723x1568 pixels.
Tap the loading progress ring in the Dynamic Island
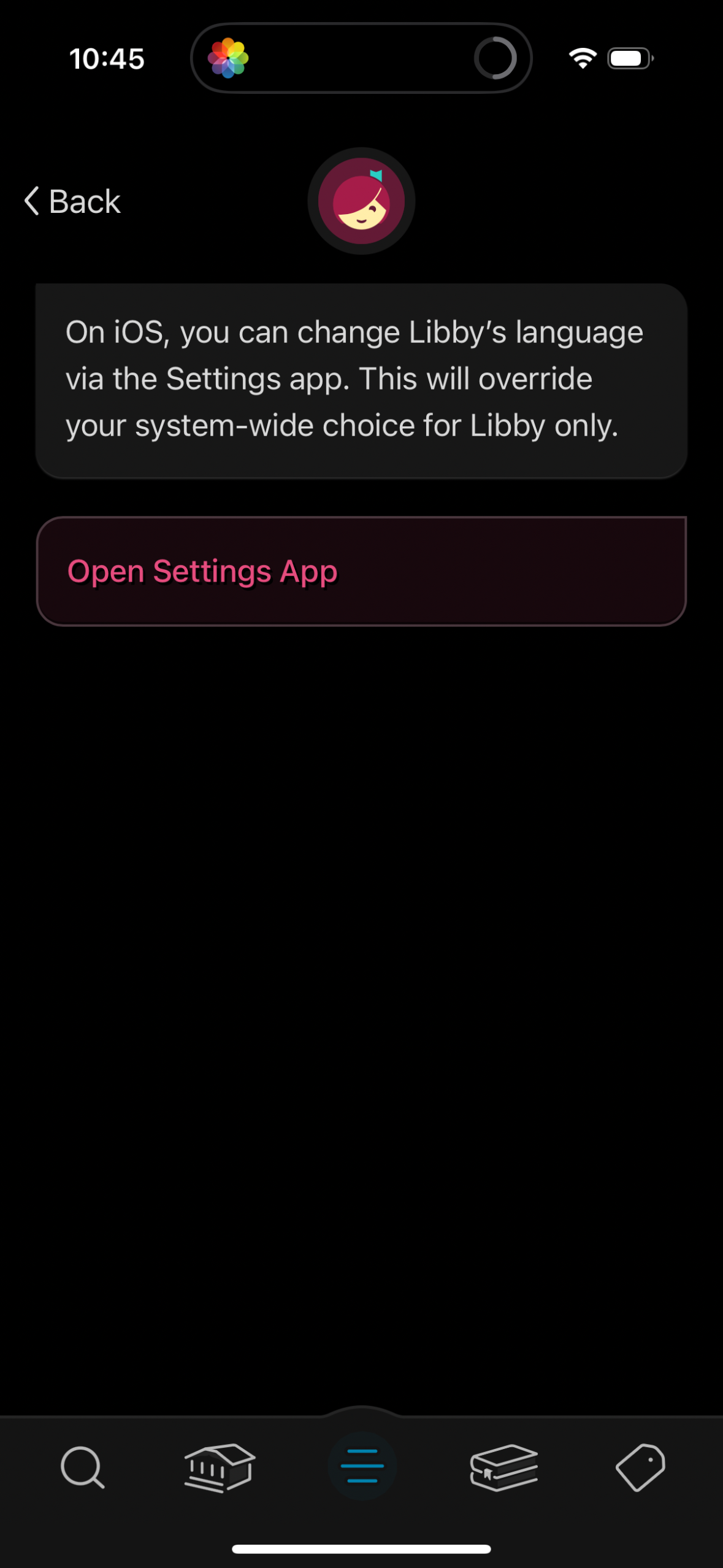click(x=497, y=57)
